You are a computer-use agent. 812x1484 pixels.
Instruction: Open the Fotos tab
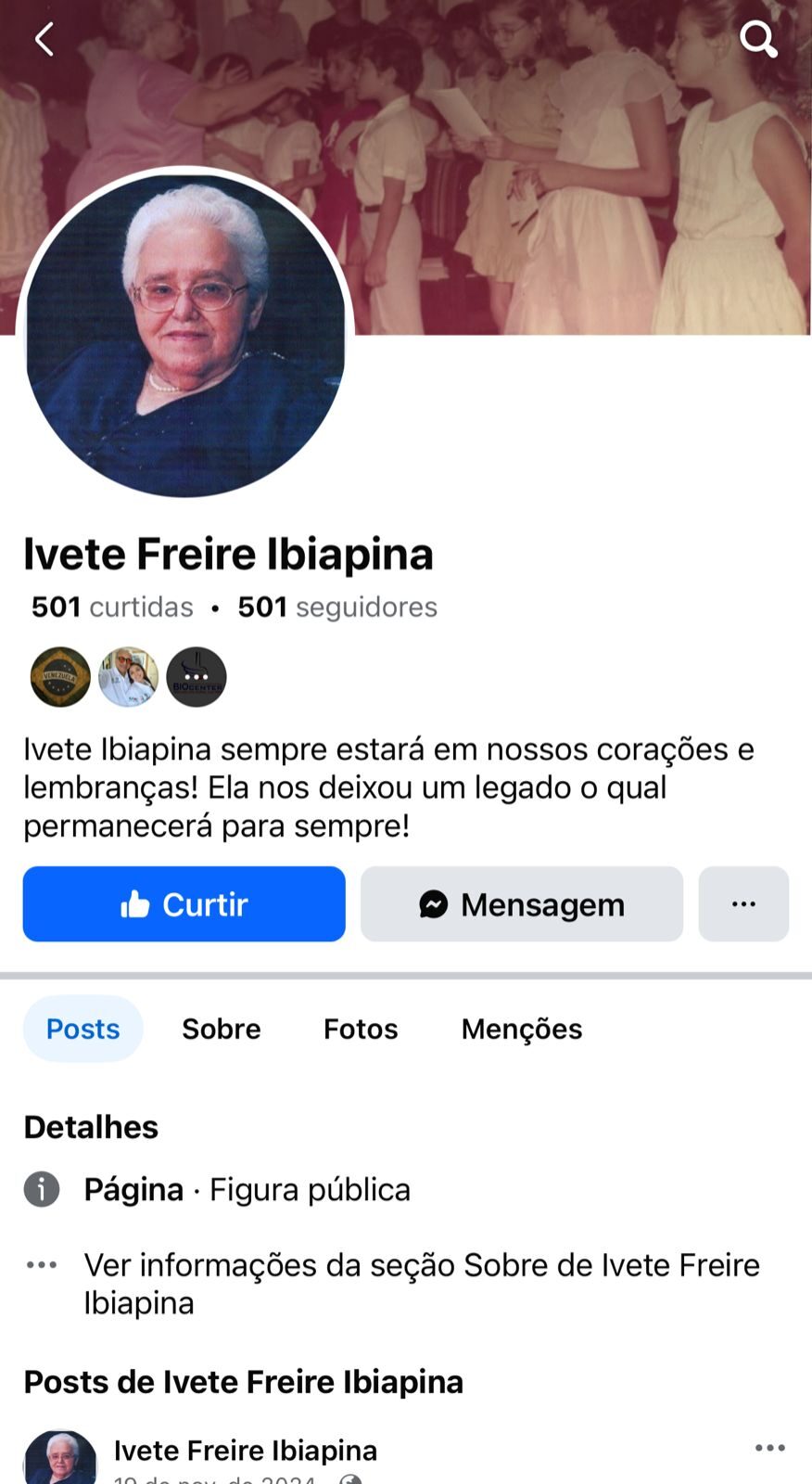click(361, 1029)
